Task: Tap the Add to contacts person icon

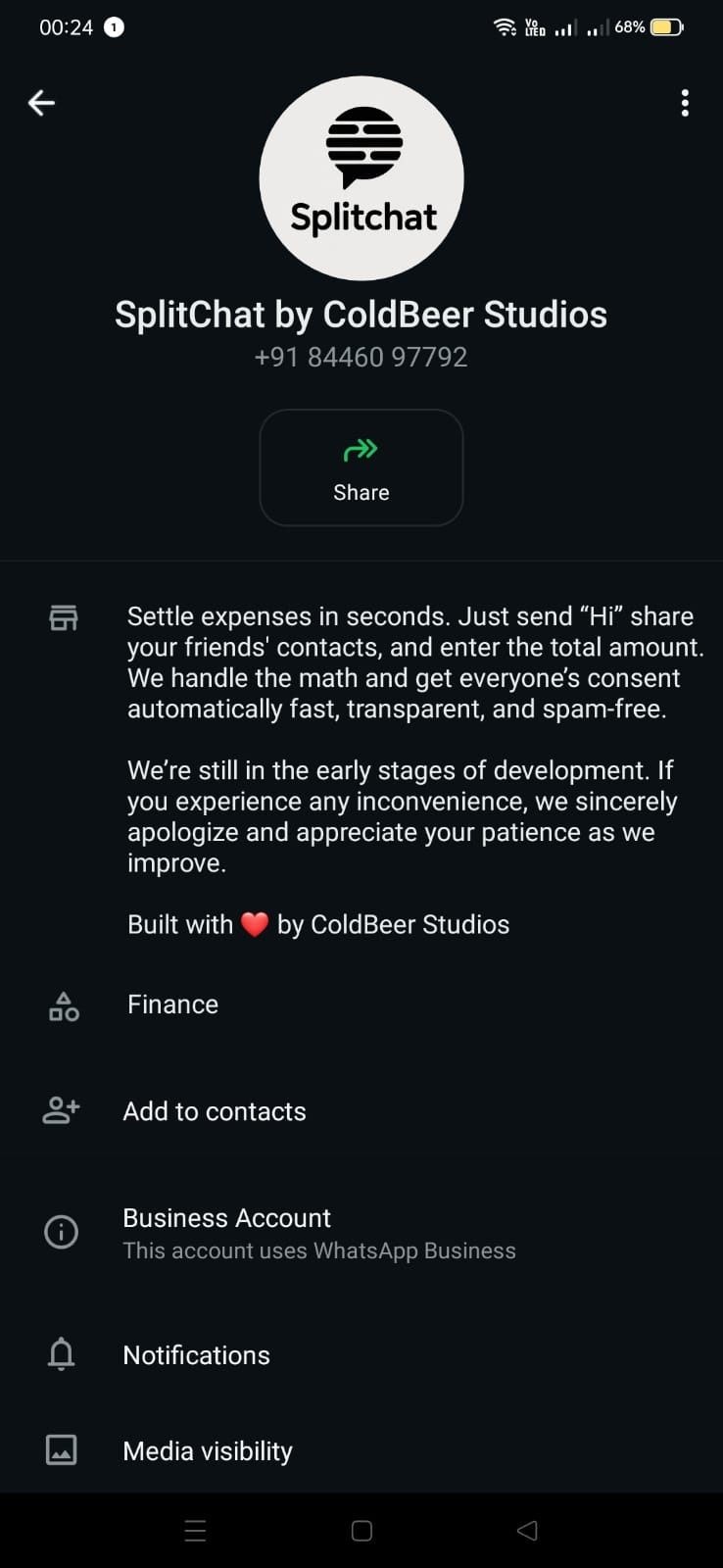Action: [x=60, y=1109]
